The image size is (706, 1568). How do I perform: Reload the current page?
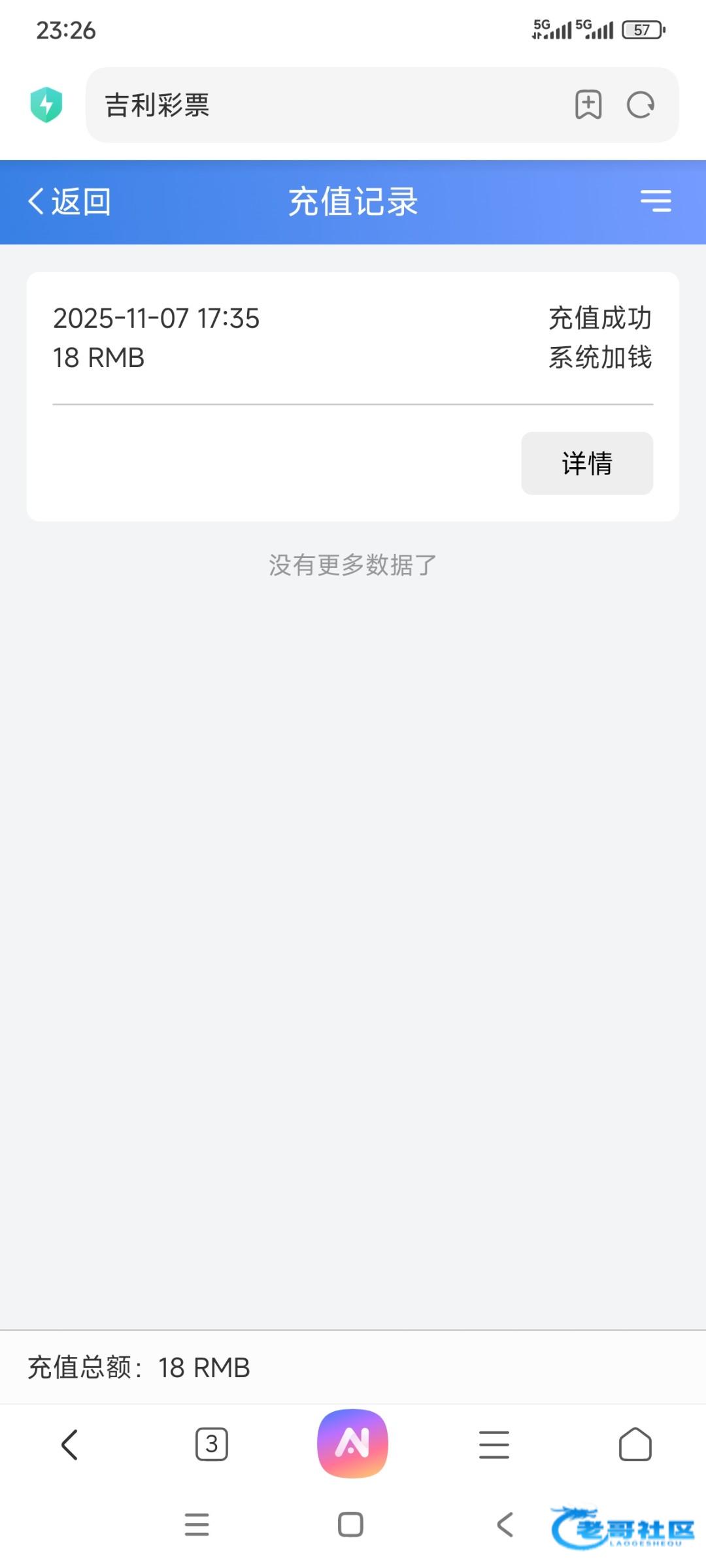[x=640, y=105]
